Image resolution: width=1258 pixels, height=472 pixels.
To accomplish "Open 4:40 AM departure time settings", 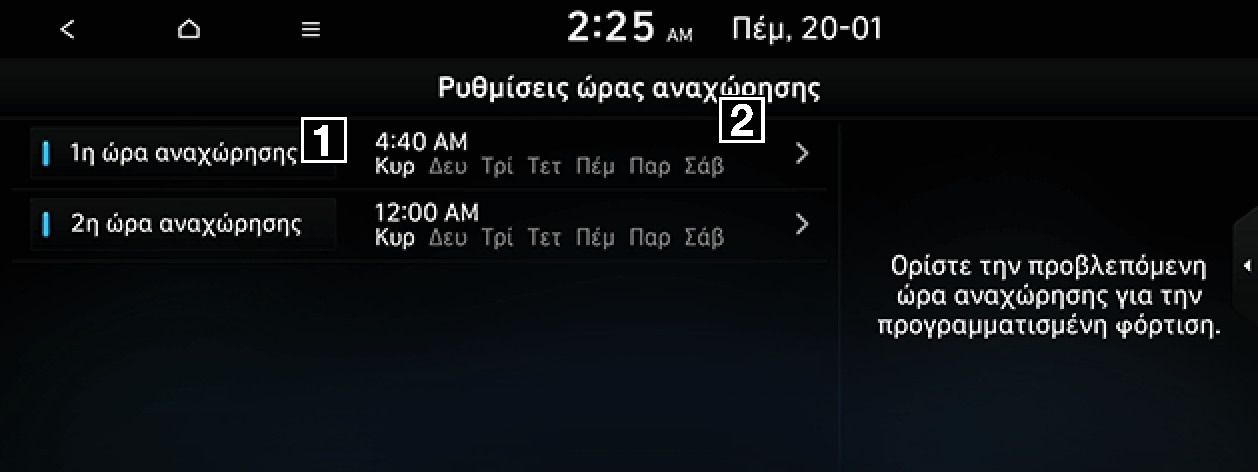I will (x=590, y=153).
